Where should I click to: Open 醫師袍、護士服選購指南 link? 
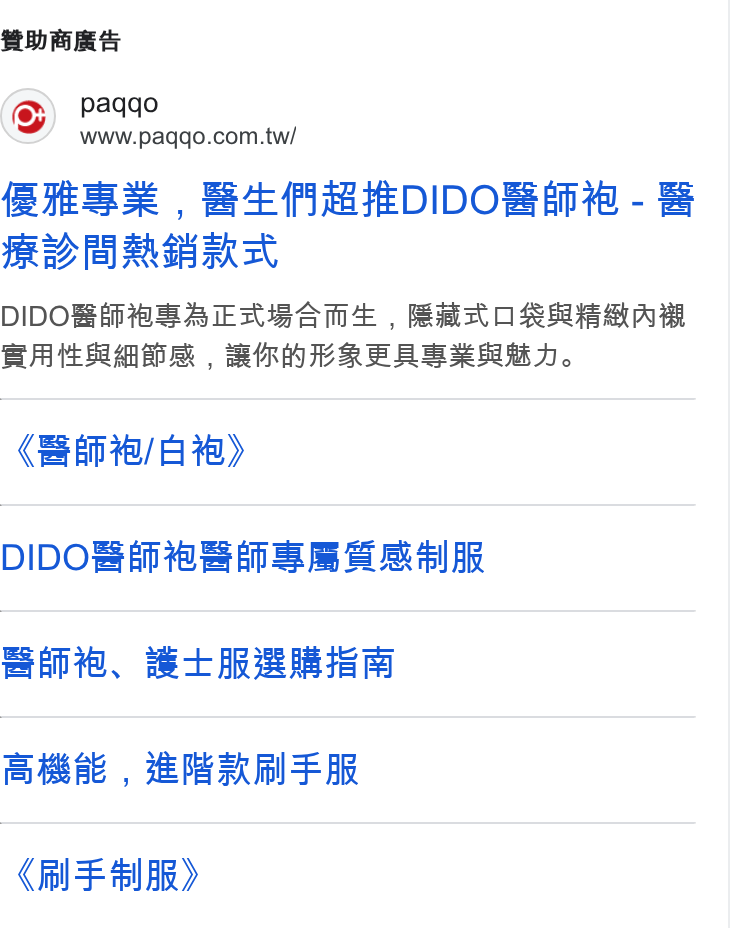(198, 663)
